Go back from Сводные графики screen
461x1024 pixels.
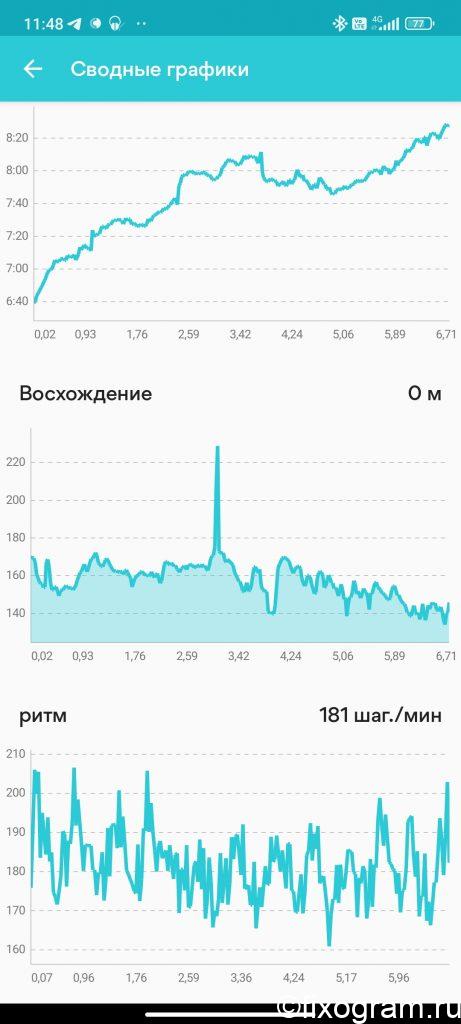[33, 69]
